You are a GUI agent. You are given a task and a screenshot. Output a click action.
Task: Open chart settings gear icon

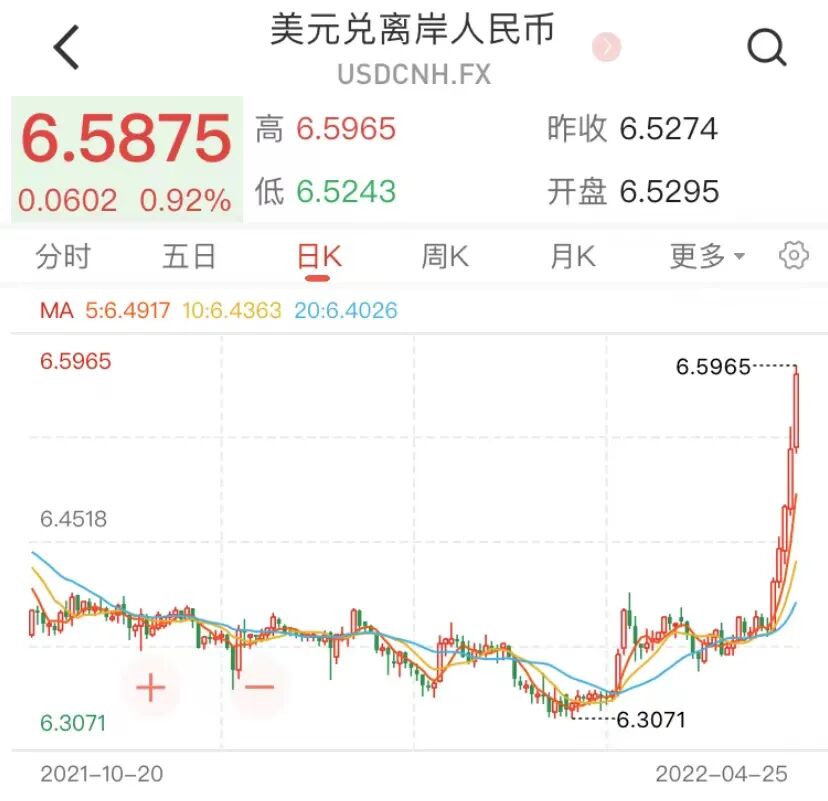[794, 256]
